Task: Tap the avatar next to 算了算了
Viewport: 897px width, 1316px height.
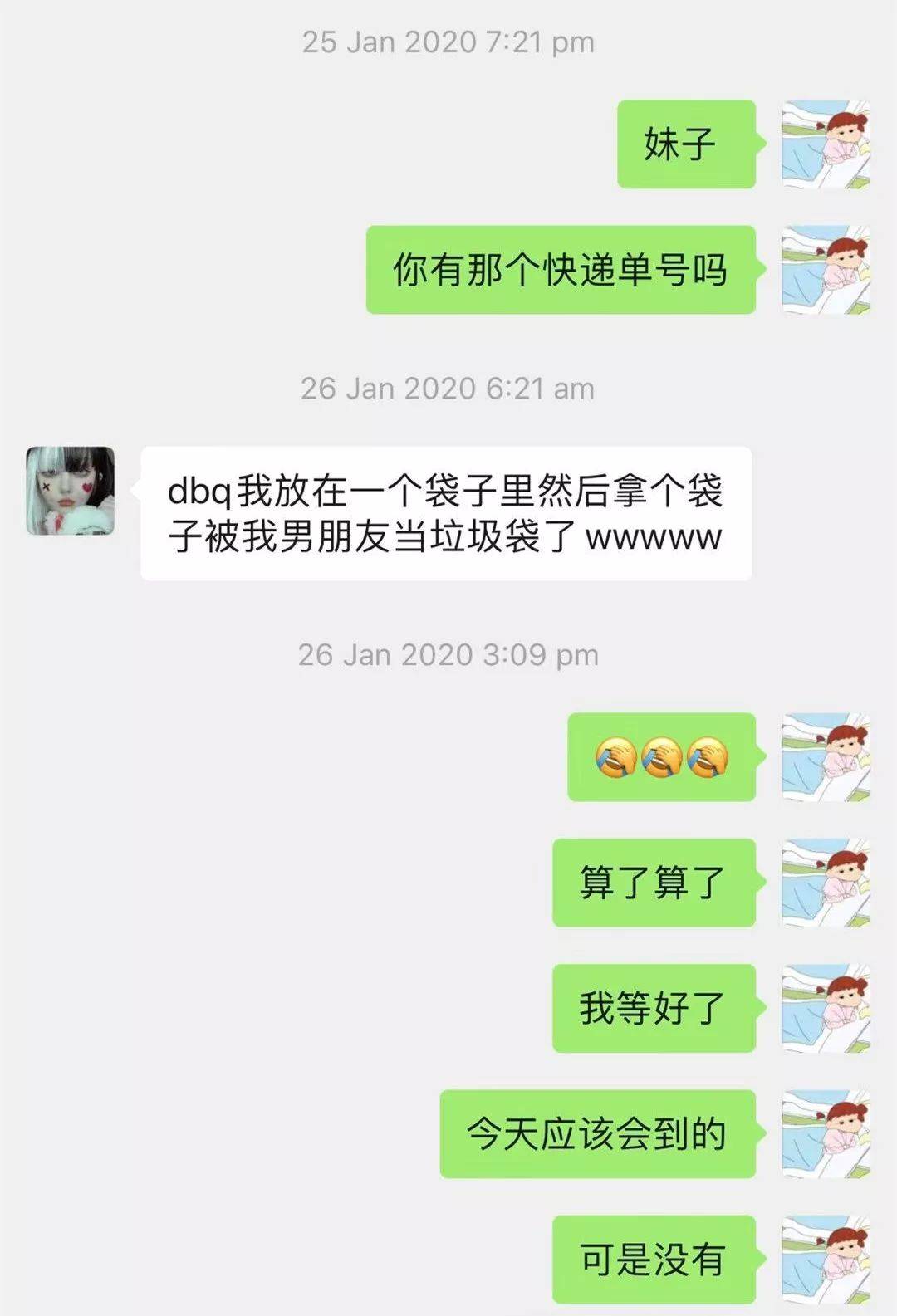Action: point(826,883)
